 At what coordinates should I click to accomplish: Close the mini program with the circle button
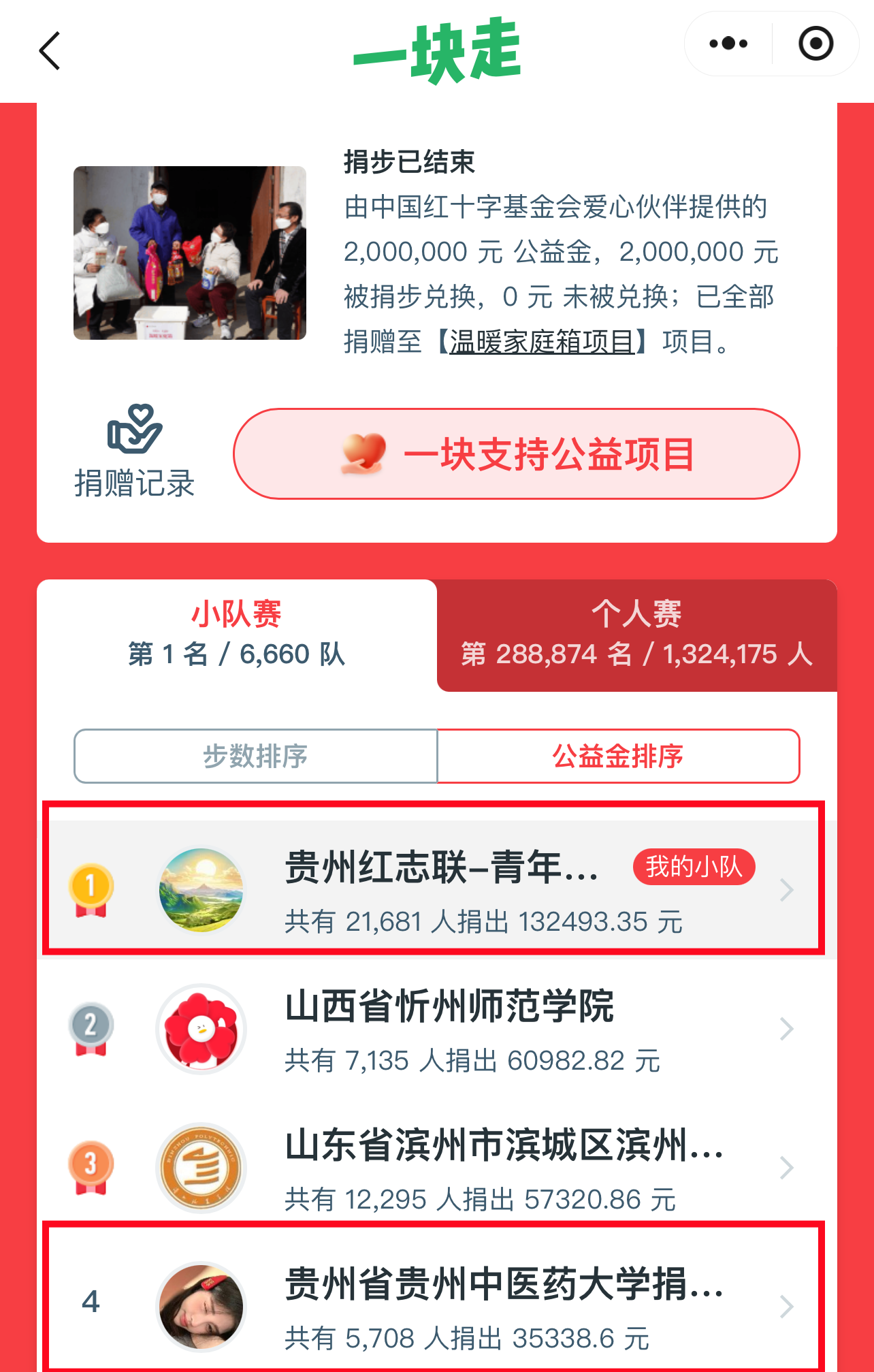pos(815,44)
